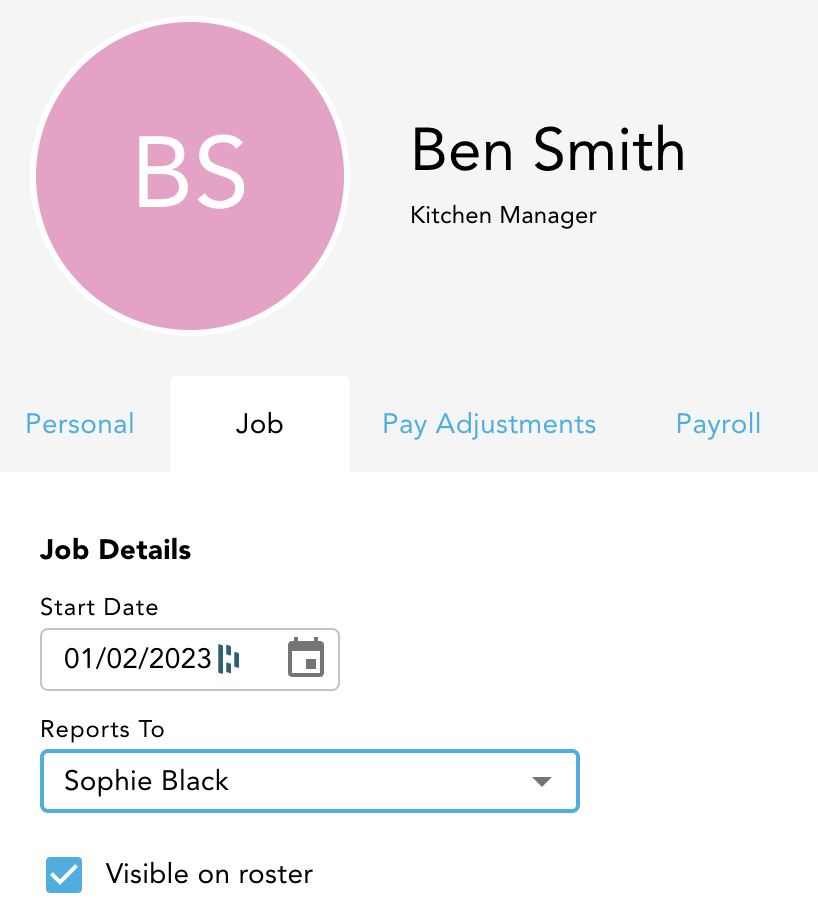Uncheck the Visible on roster checkbox
The width and height of the screenshot is (818, 922).
pos(64,874)
